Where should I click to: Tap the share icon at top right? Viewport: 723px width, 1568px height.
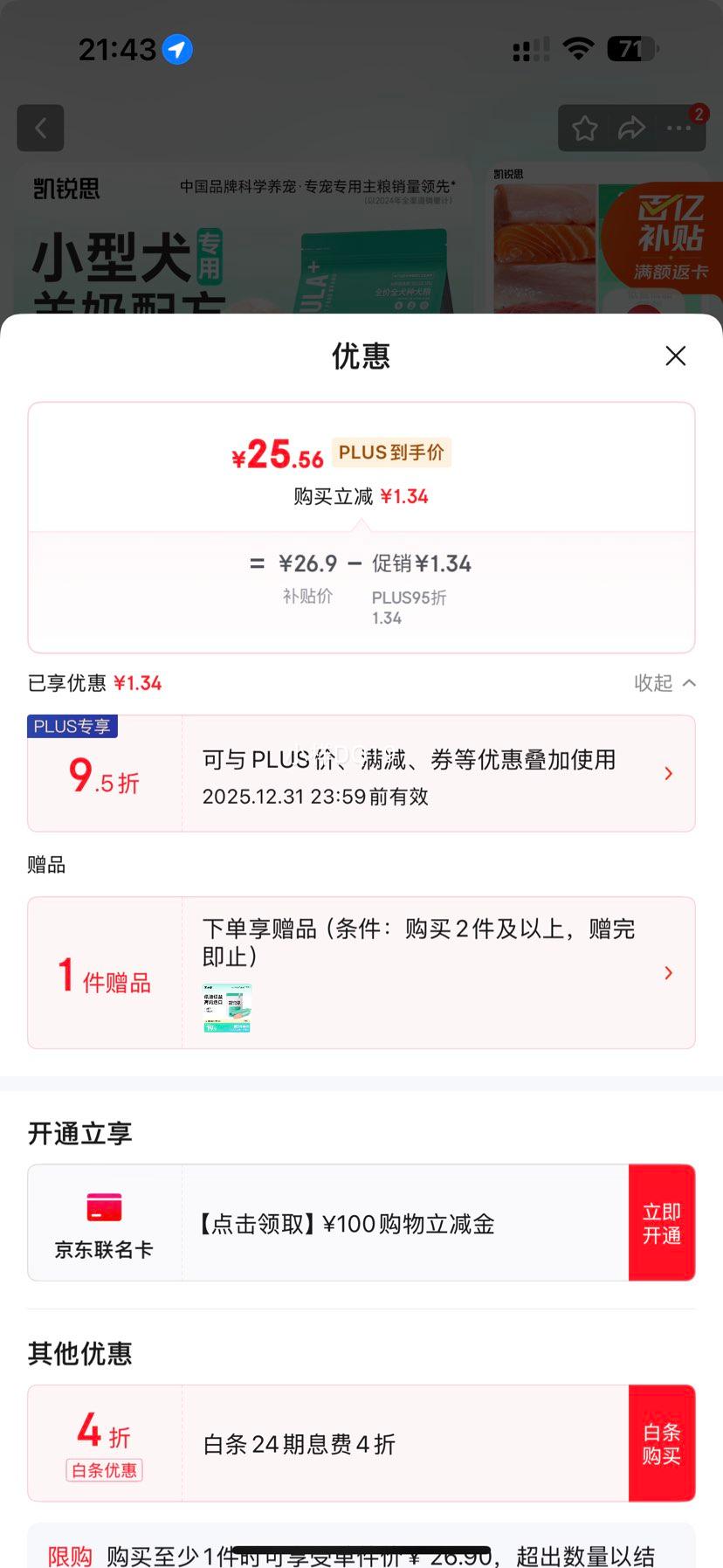[630, 128]
